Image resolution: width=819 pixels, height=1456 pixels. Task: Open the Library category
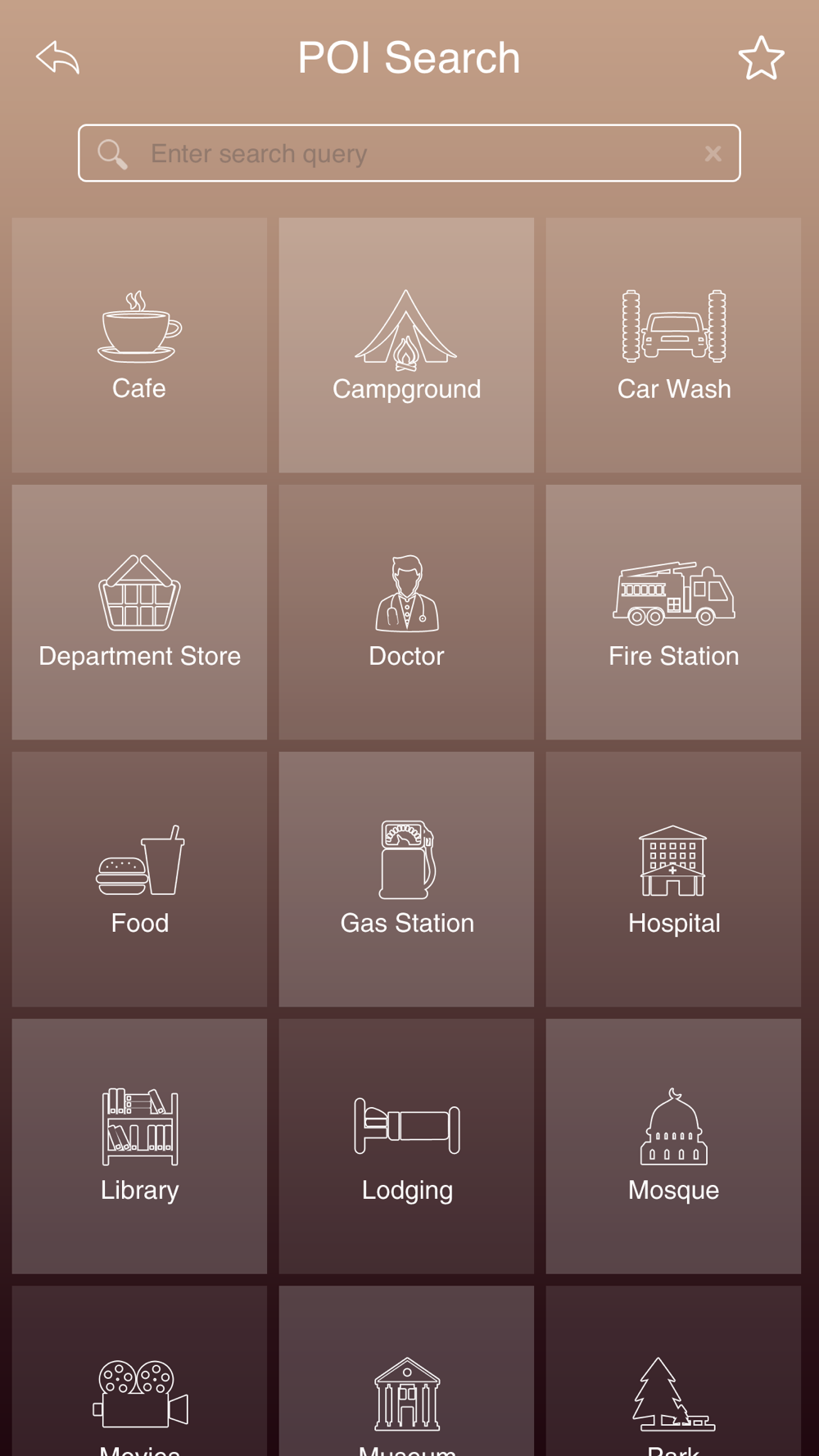point(139,1146)
